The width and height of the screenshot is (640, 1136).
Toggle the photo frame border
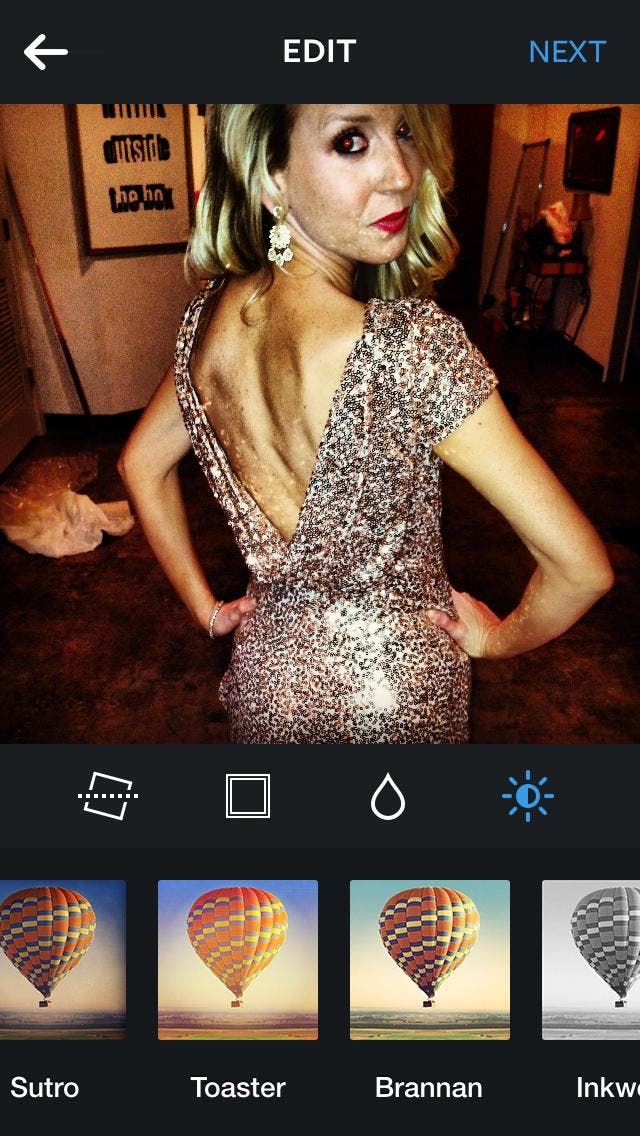(x=248, y=795)
